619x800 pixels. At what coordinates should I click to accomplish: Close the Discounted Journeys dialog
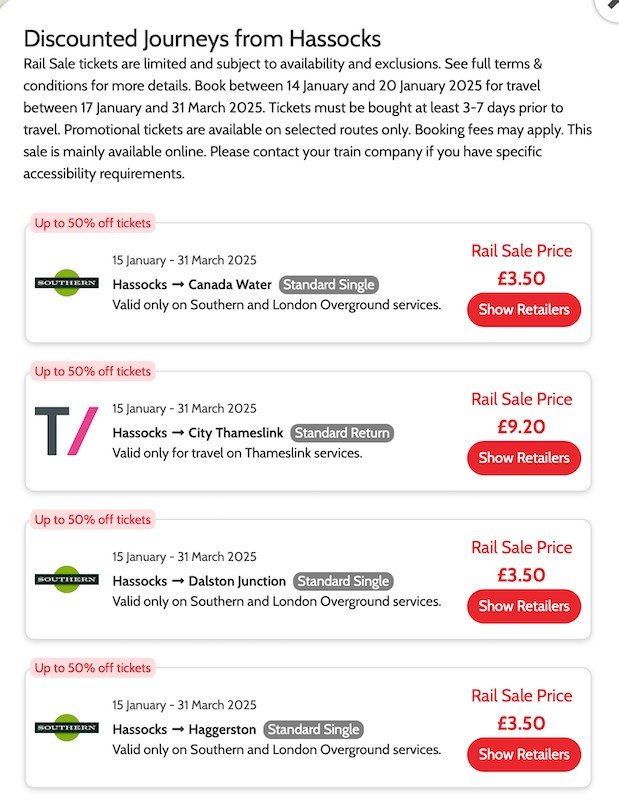[x=610, y=5]
